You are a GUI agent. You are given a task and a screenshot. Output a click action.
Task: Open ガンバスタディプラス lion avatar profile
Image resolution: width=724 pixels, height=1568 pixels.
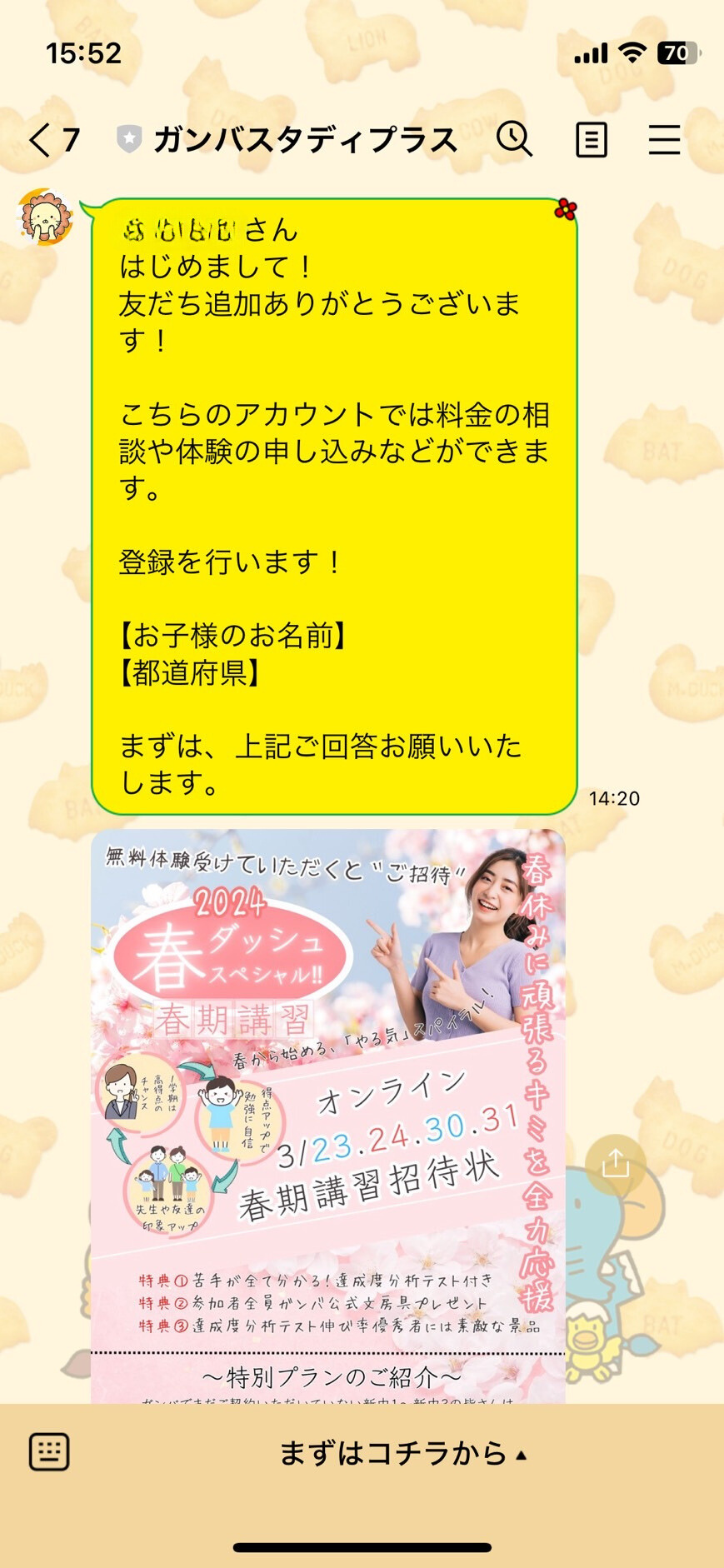[x=46, y=217]
